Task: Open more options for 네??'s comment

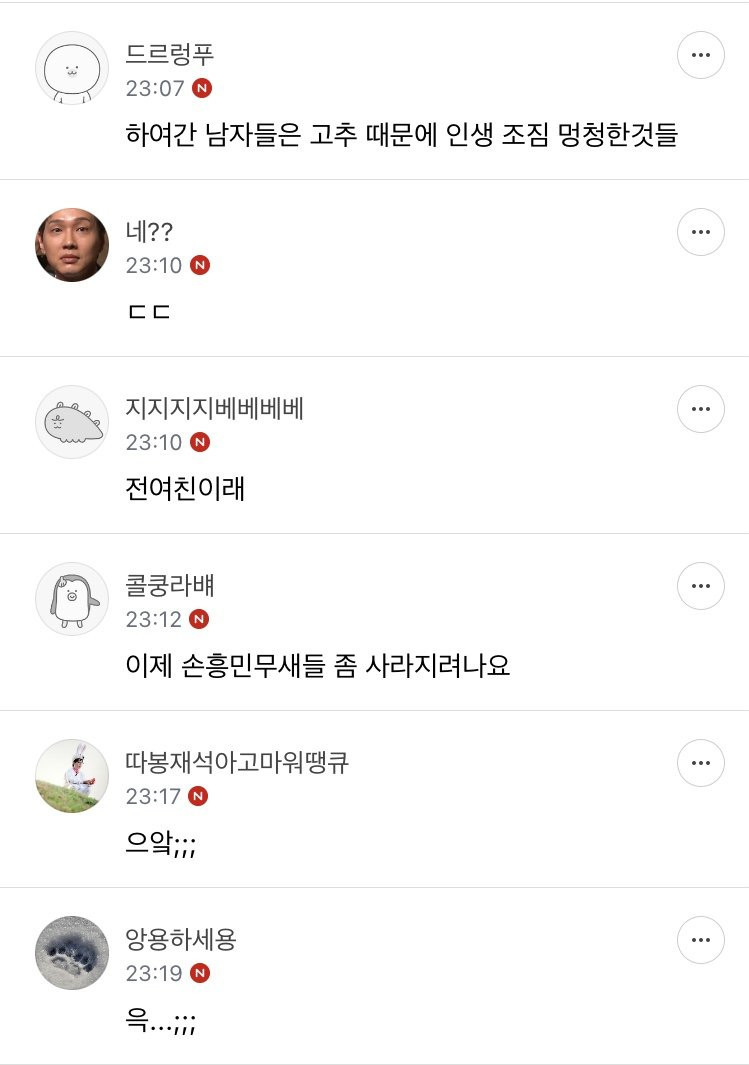Action: pyautogui.click(x=700, y=232)
